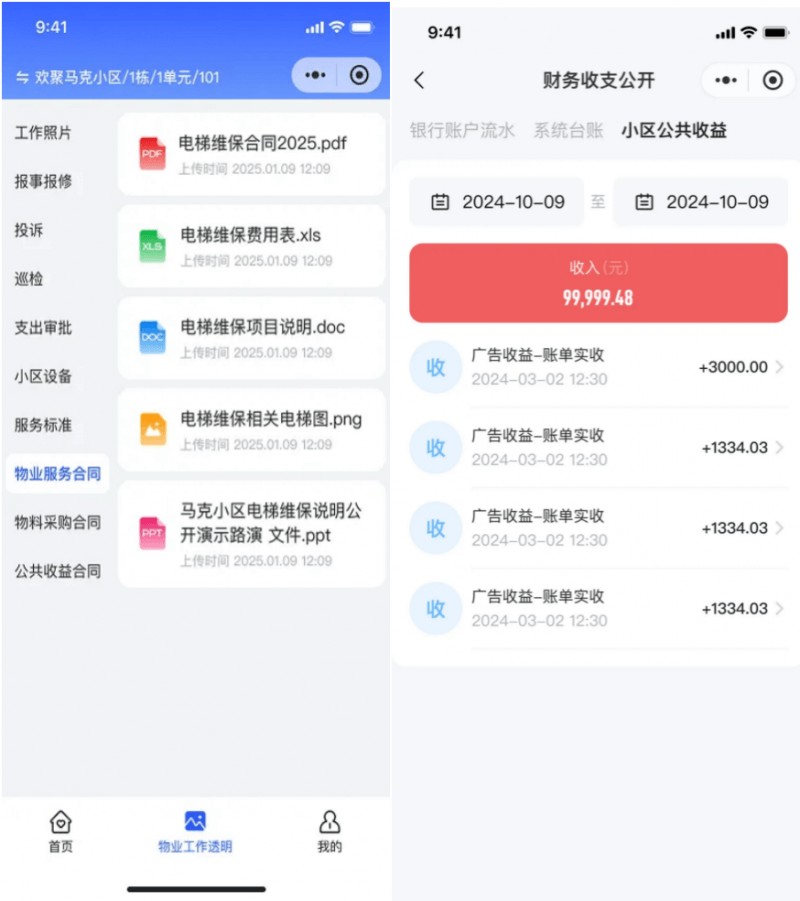Viewport: 800px width, 901px height.
Task: Switch to the 首页 bottom tab
Action: [61, 832]
